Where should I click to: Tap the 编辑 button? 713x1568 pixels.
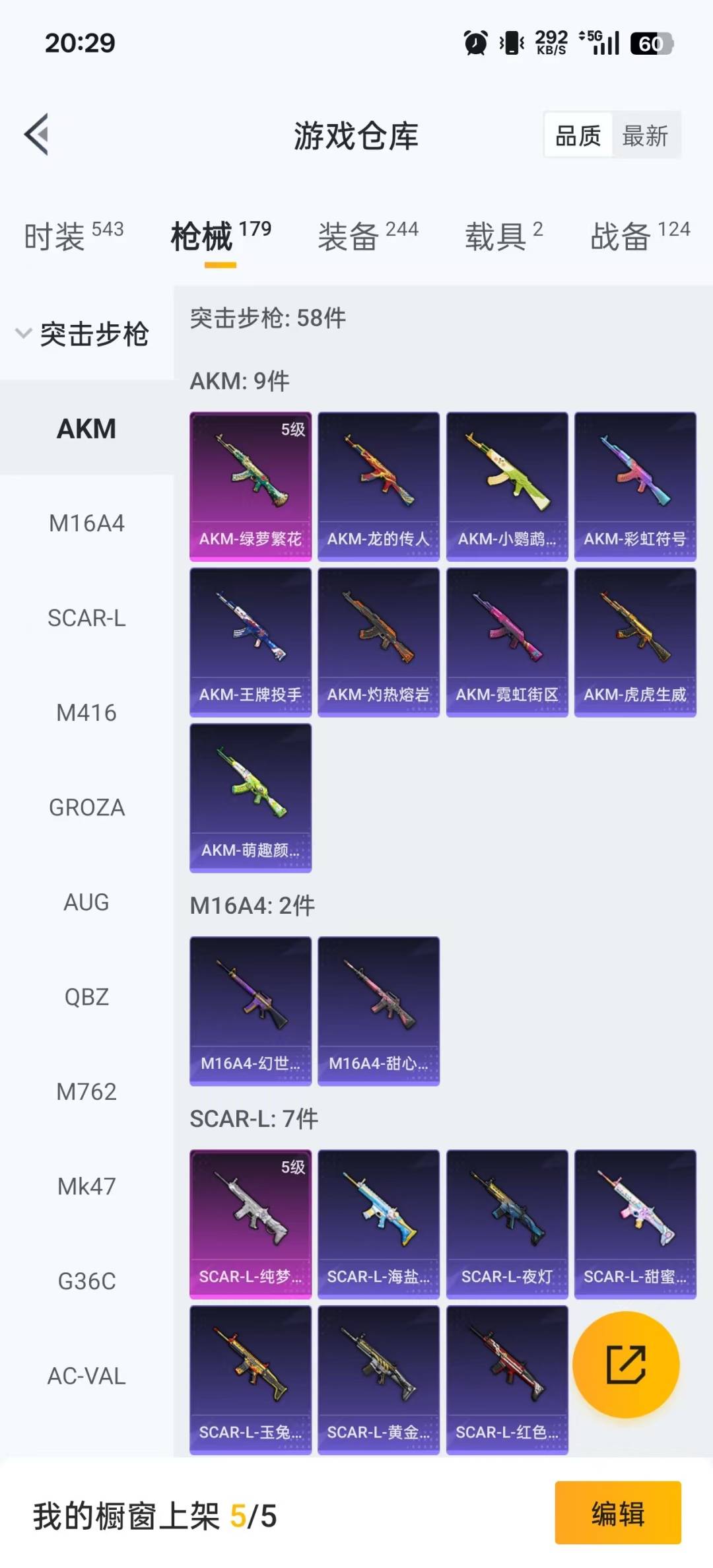pos(617,1513)
